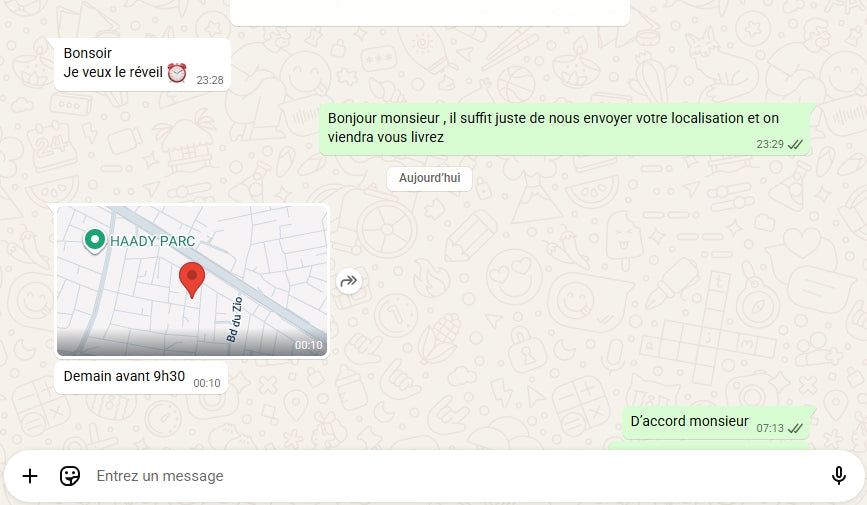Record a voice message with the microphone
Screen dimensions: 867x505
[x=838, y=476]
